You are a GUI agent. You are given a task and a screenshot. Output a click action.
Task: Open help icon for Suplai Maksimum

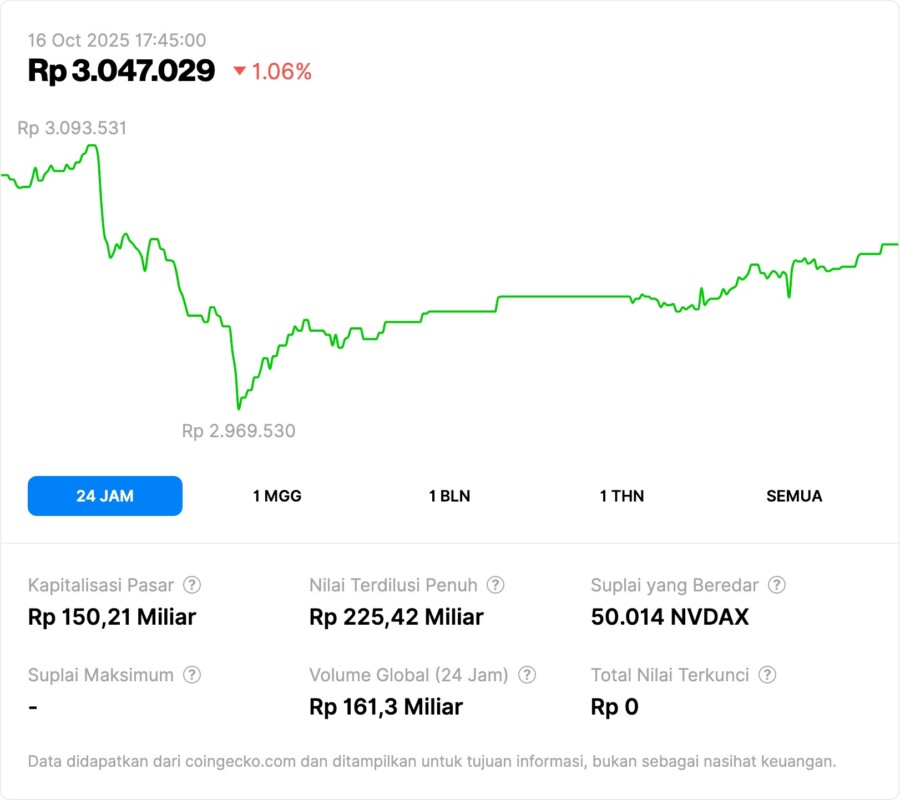tap(192, 675)
